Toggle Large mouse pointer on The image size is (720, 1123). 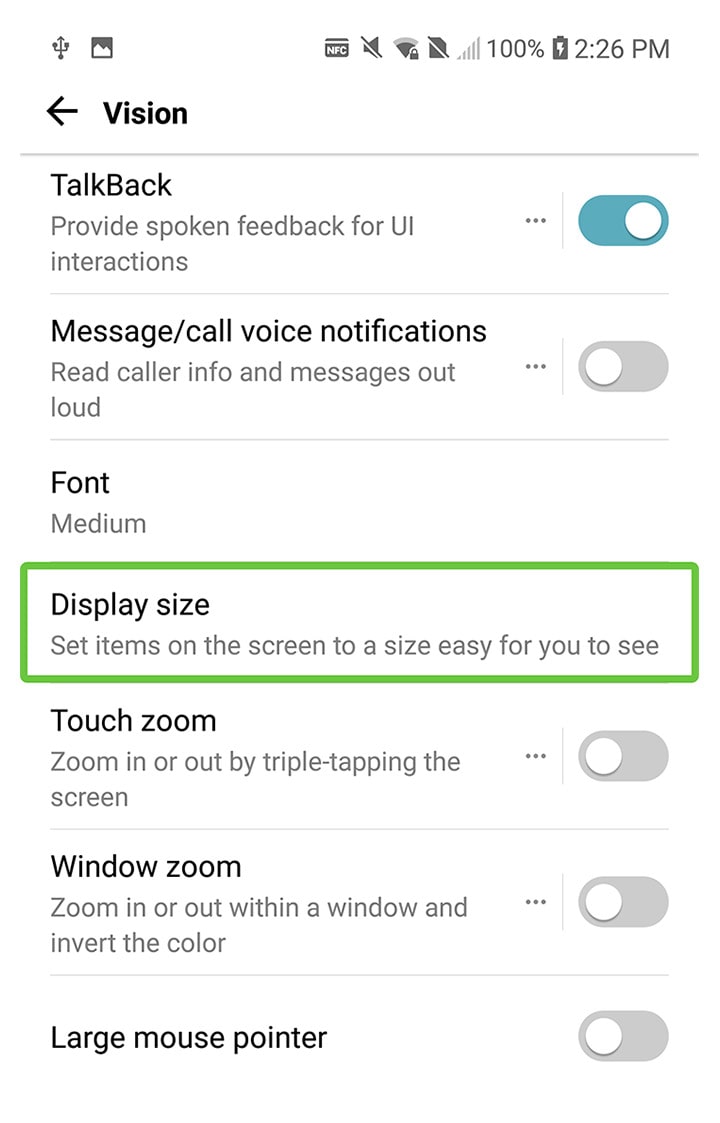pos(623,1037)
